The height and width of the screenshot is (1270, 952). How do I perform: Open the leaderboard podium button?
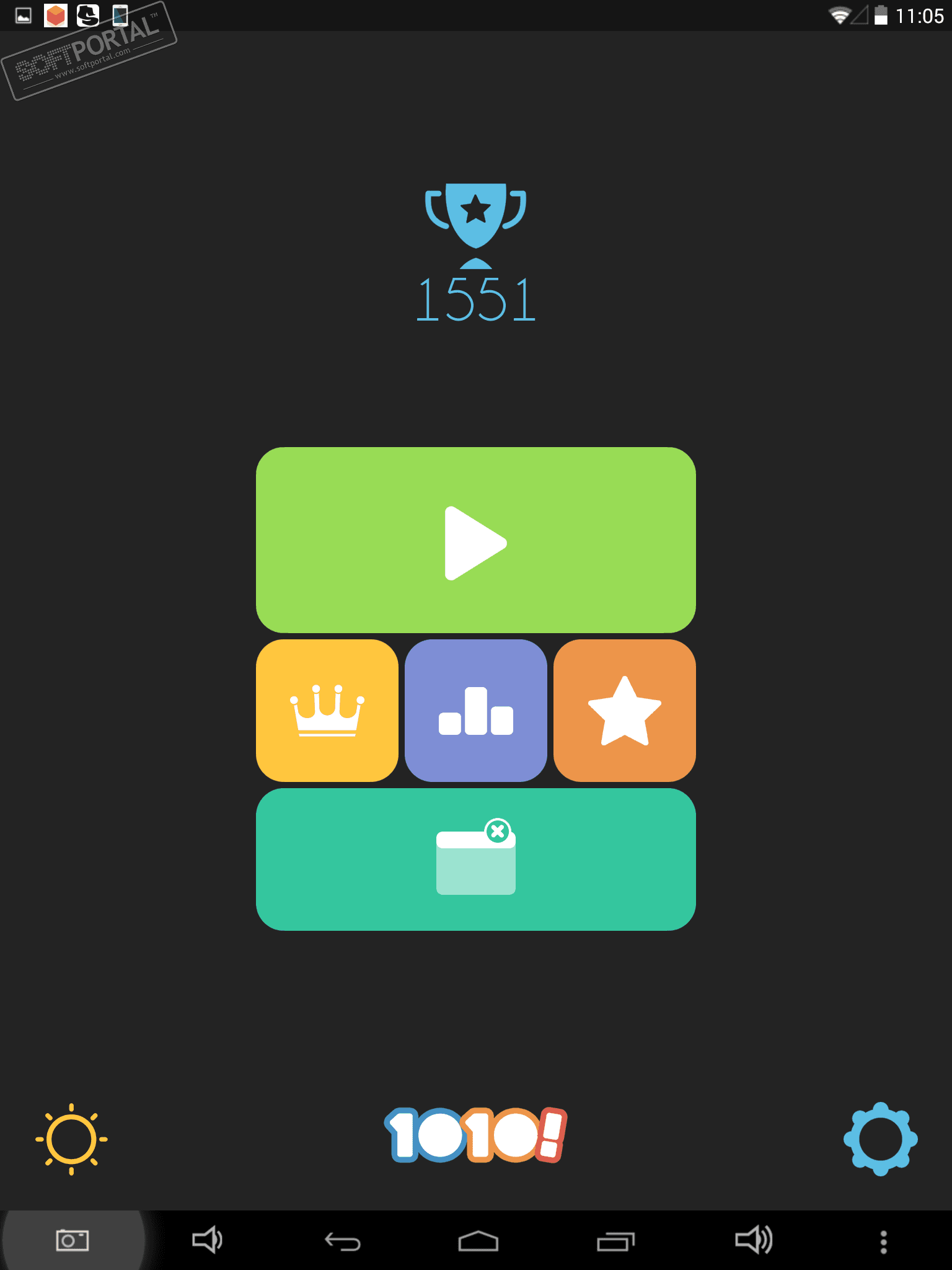[475, 711]
